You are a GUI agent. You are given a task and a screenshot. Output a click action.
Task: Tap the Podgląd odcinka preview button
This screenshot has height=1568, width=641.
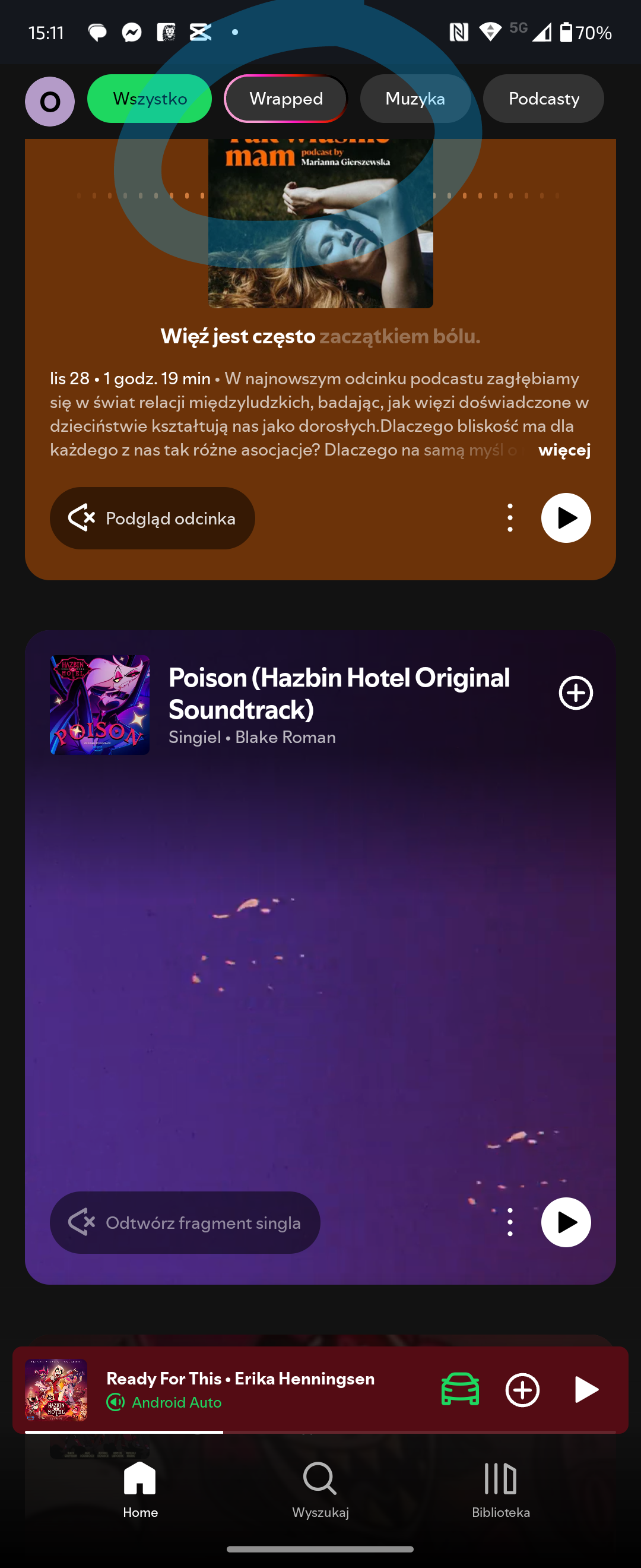tap(152, 518)
